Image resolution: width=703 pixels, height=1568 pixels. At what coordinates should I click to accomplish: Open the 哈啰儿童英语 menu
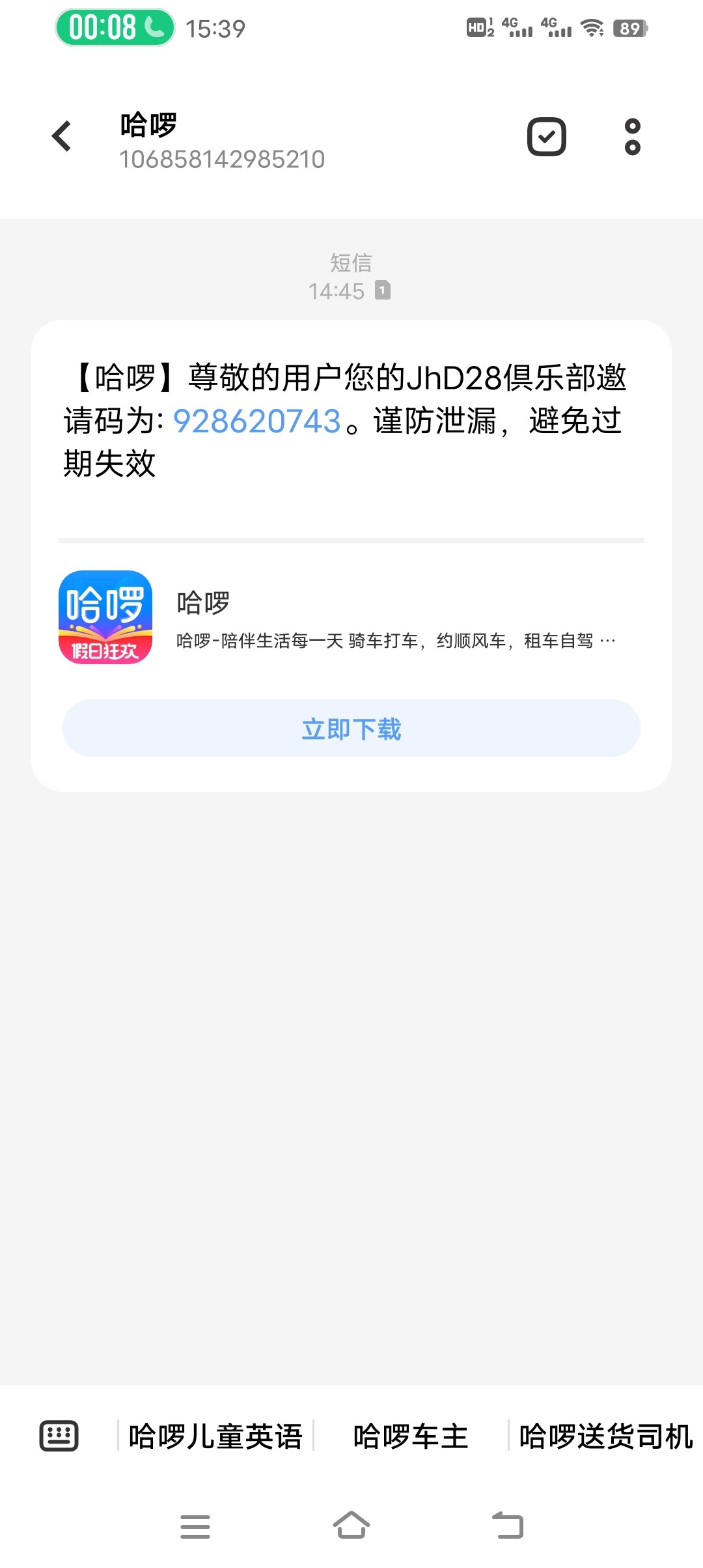tap(215, 1436)
